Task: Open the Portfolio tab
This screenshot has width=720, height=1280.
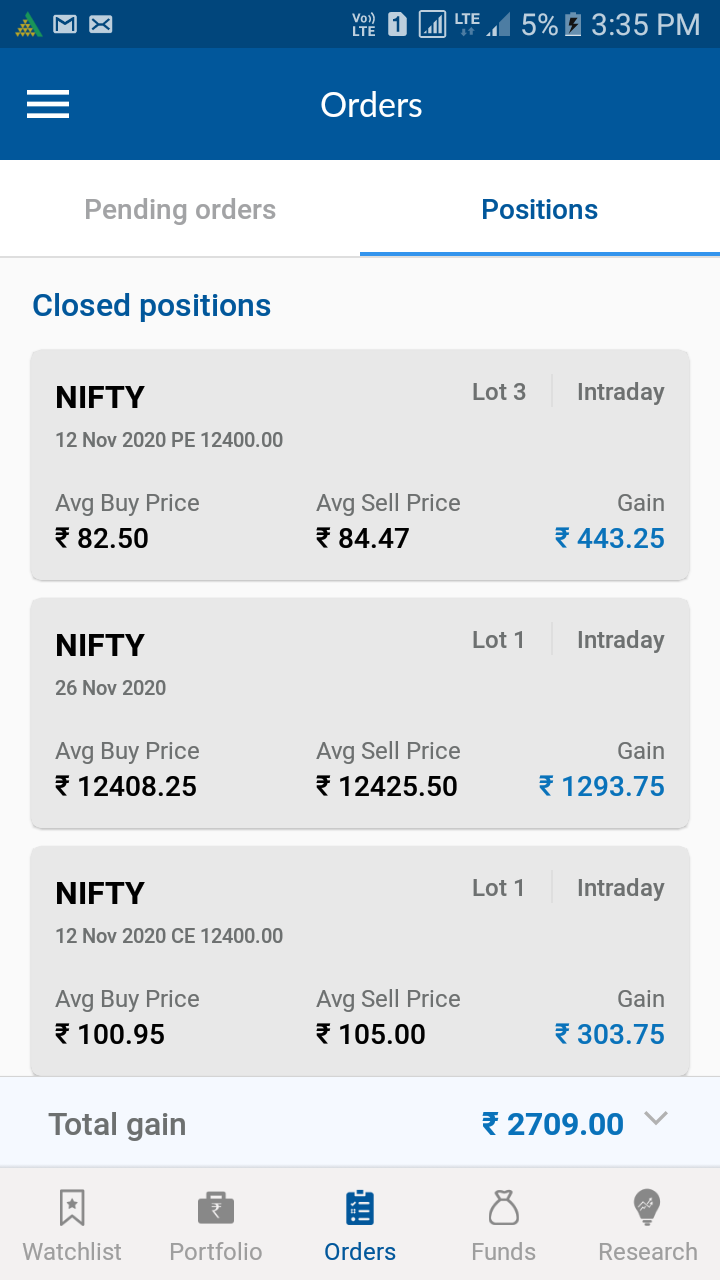Action: 216,1224
